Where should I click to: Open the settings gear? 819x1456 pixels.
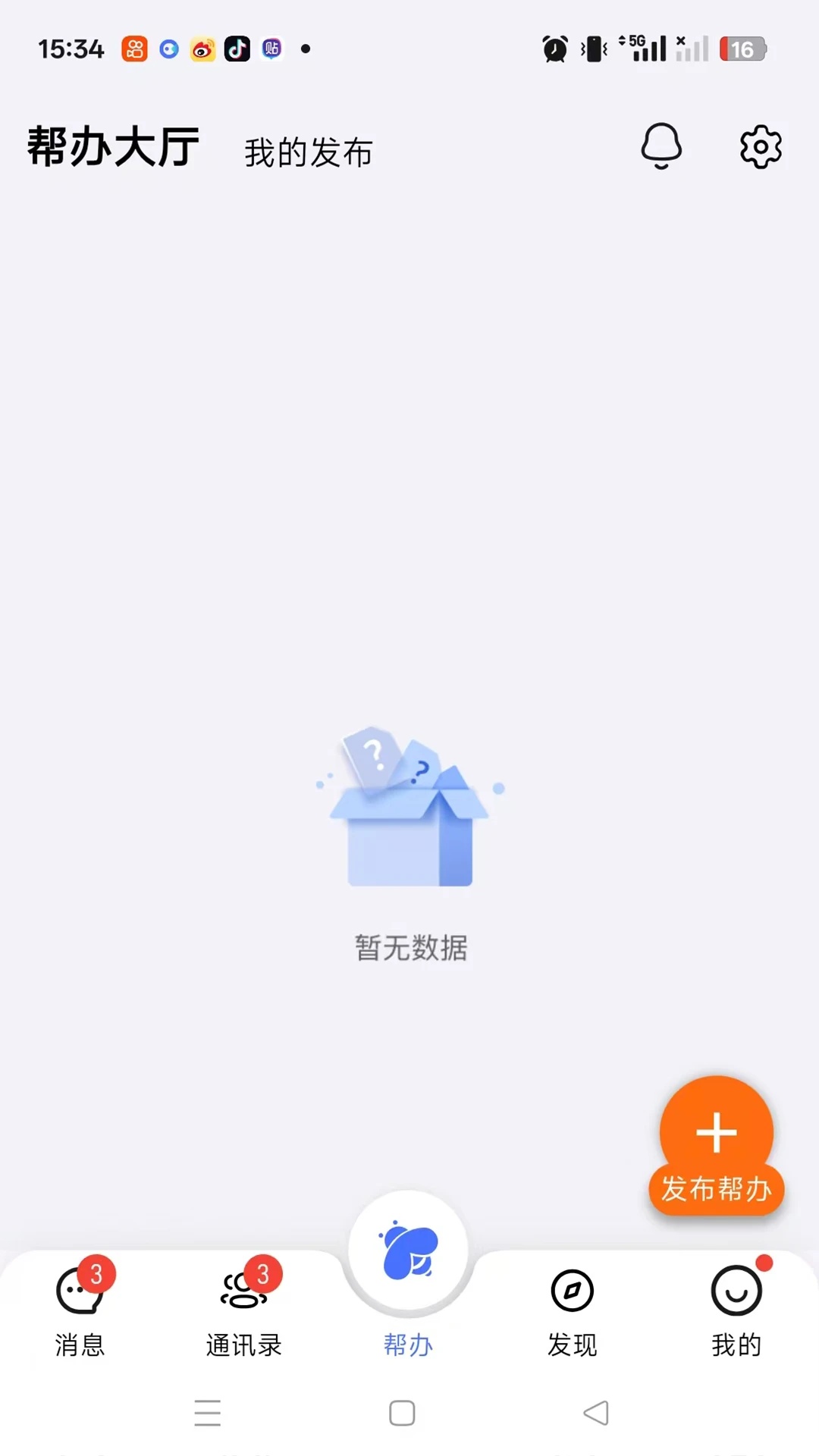[761, 146]
